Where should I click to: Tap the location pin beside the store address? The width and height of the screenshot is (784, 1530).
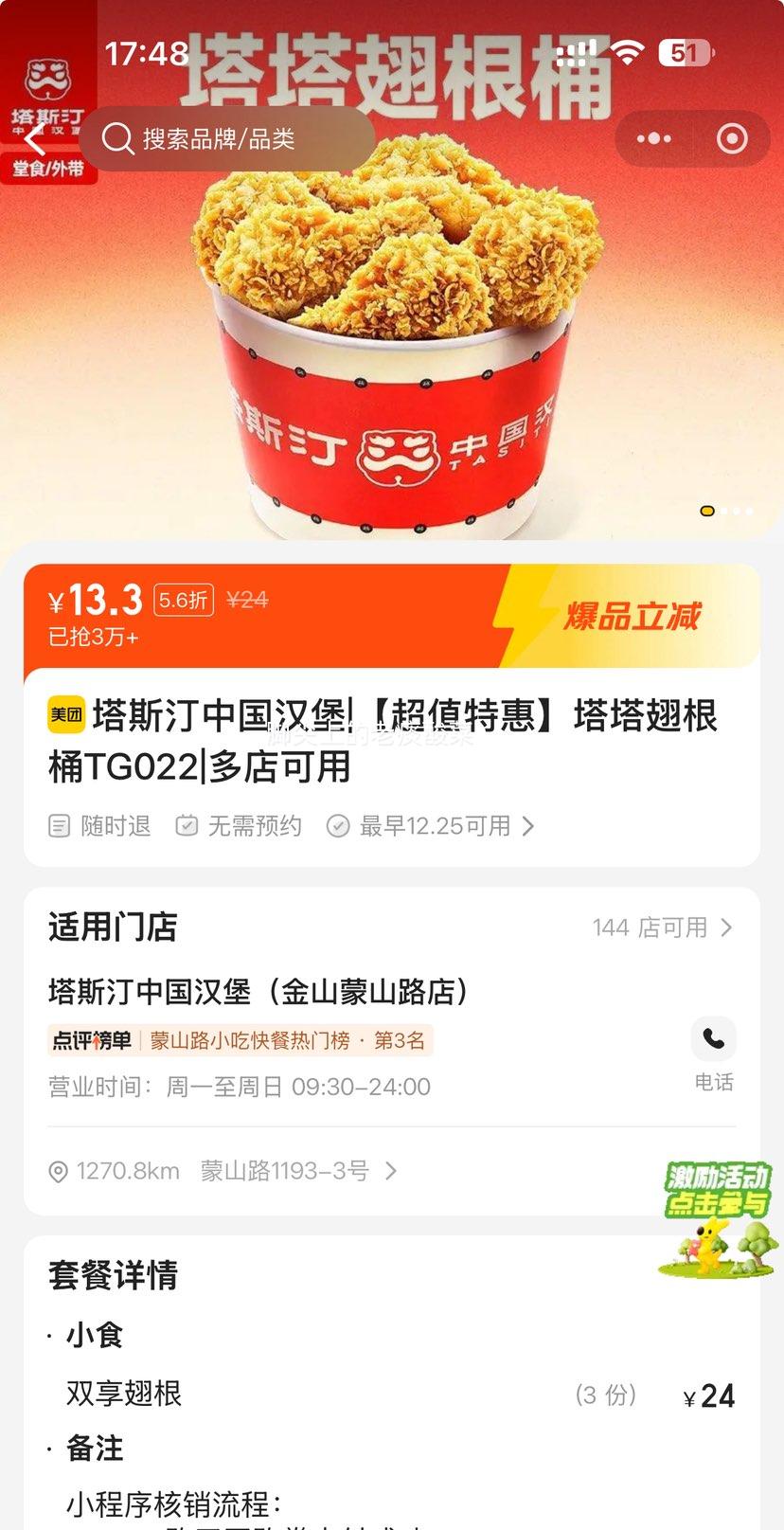pyautogui.click(x=59, y=1171)
